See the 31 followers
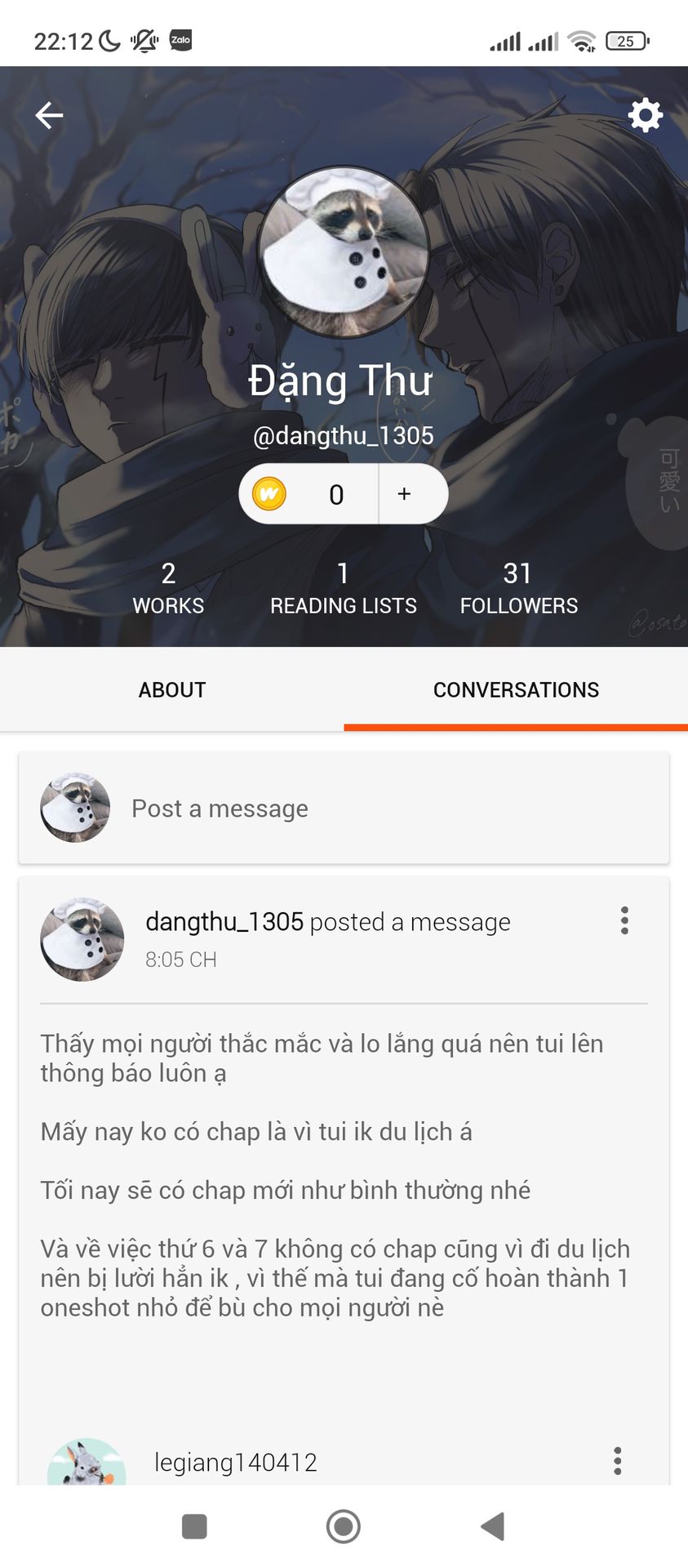This screenshot has height=1568, width=688. click(518, 587)
